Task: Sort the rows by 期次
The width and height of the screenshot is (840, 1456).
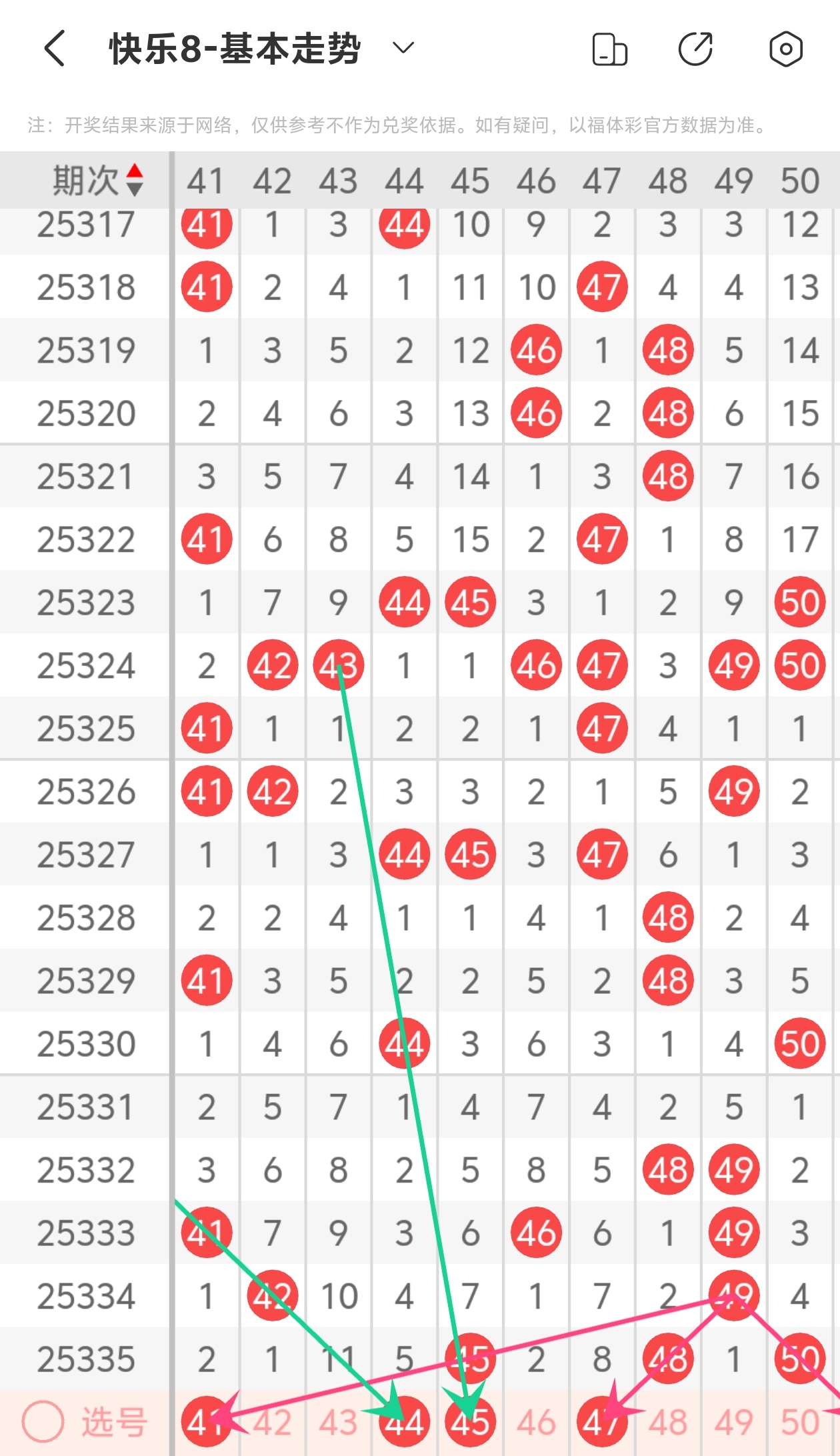Action: 134,180
